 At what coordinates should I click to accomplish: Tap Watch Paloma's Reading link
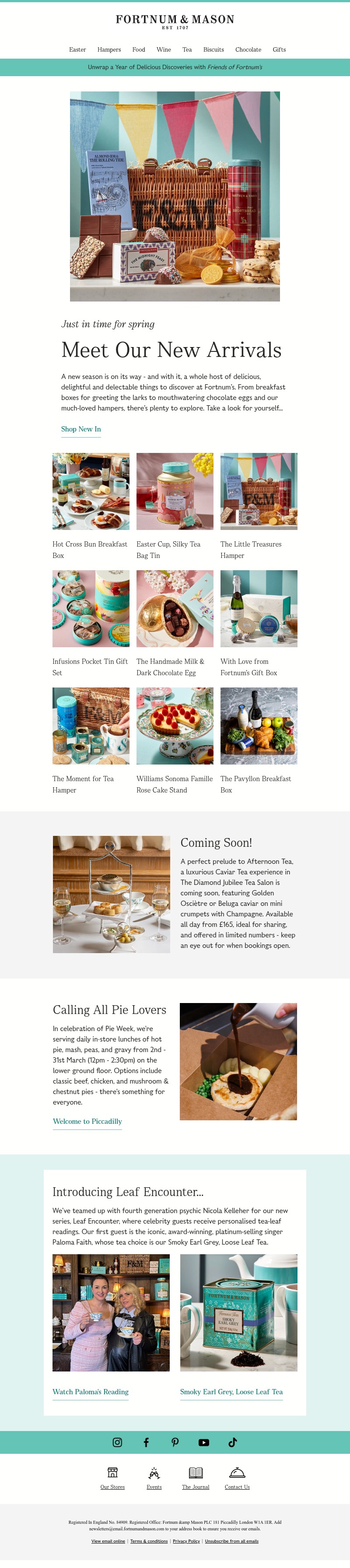[90, 1392]
